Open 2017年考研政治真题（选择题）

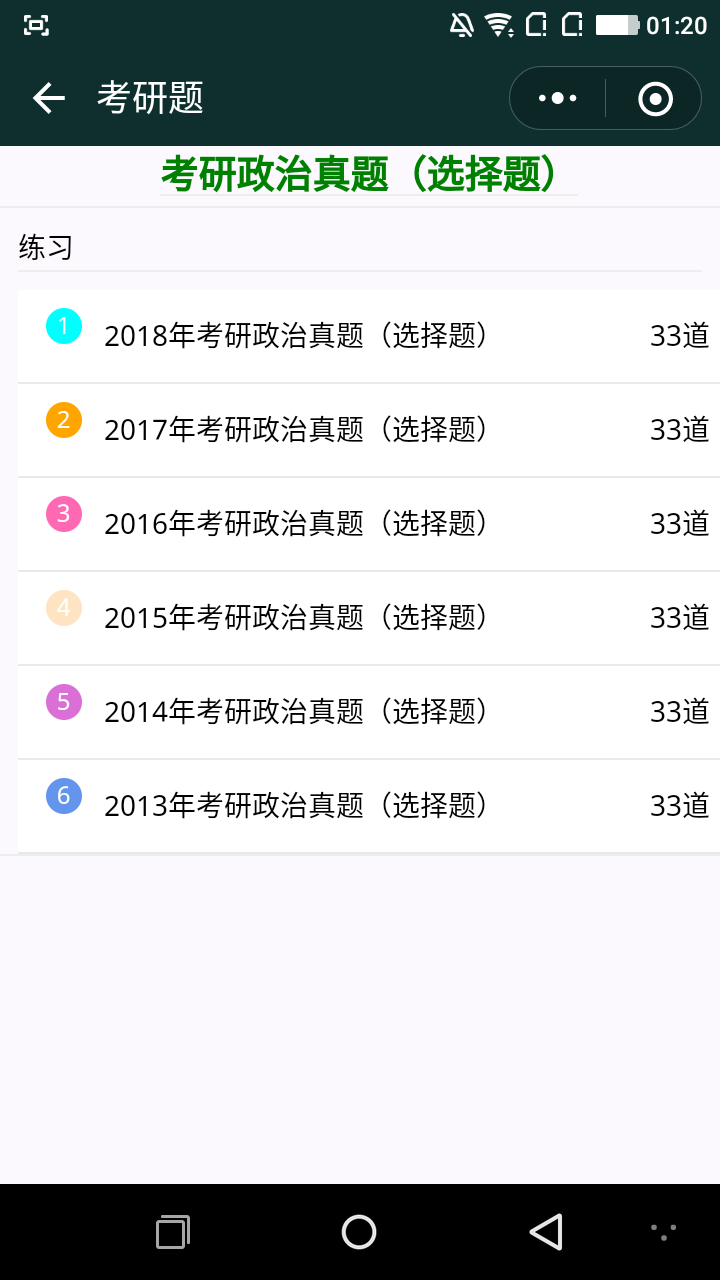tap(369, 430)
